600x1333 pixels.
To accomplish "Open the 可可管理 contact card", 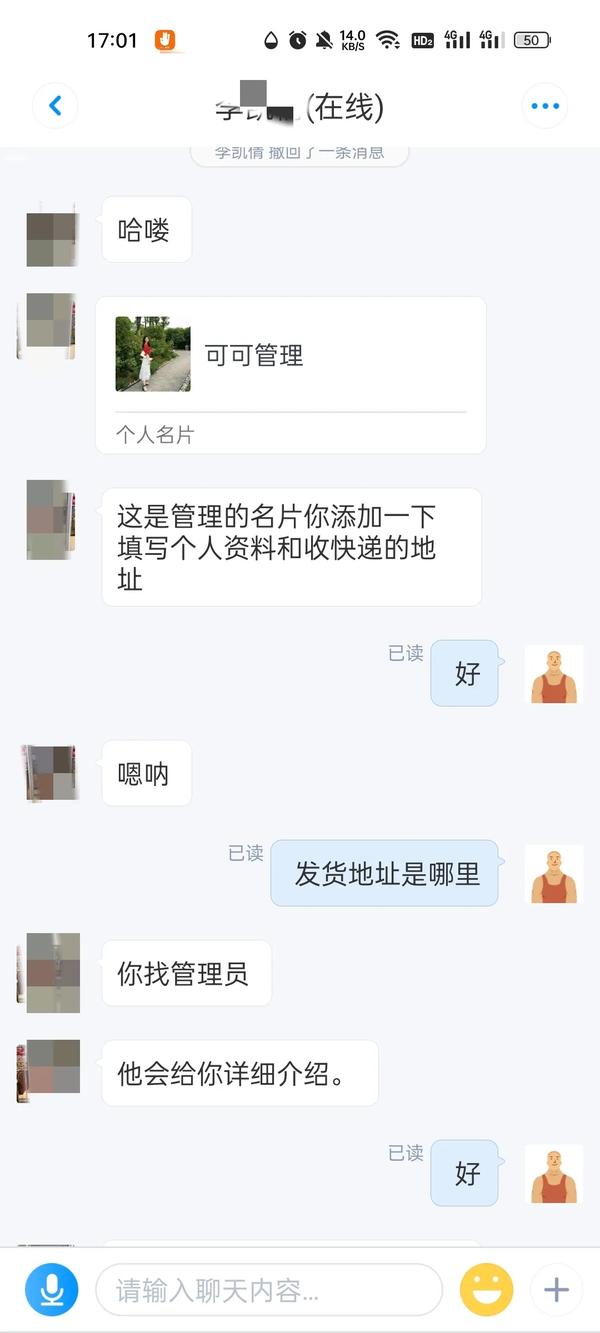I will point(290,374).
